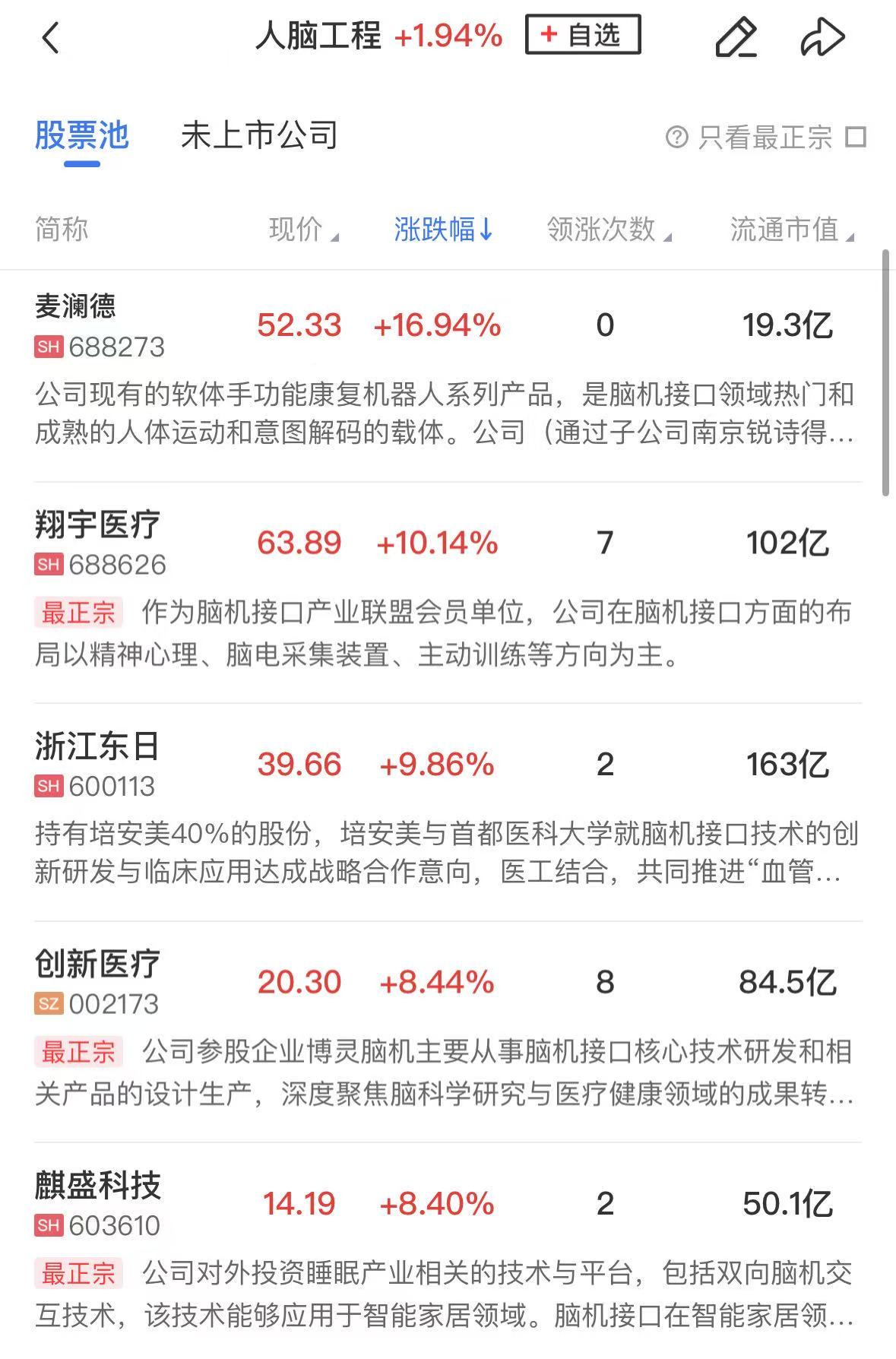Open help icon beside 只看最正宗
896x1359 pixels.
pyautogui.click(x=676, y=138)
